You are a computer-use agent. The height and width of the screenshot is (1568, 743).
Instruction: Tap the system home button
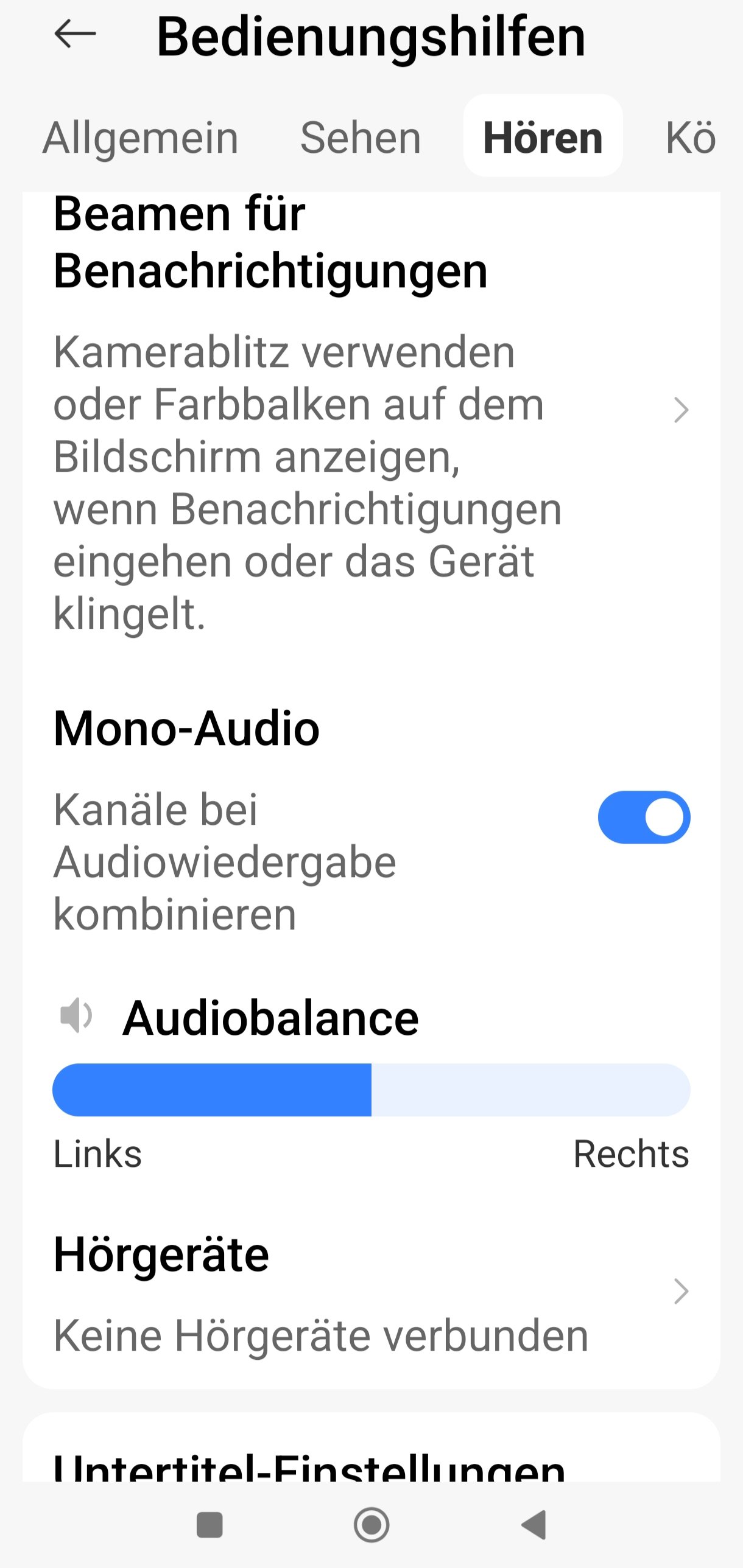(x=371, y=1525)
